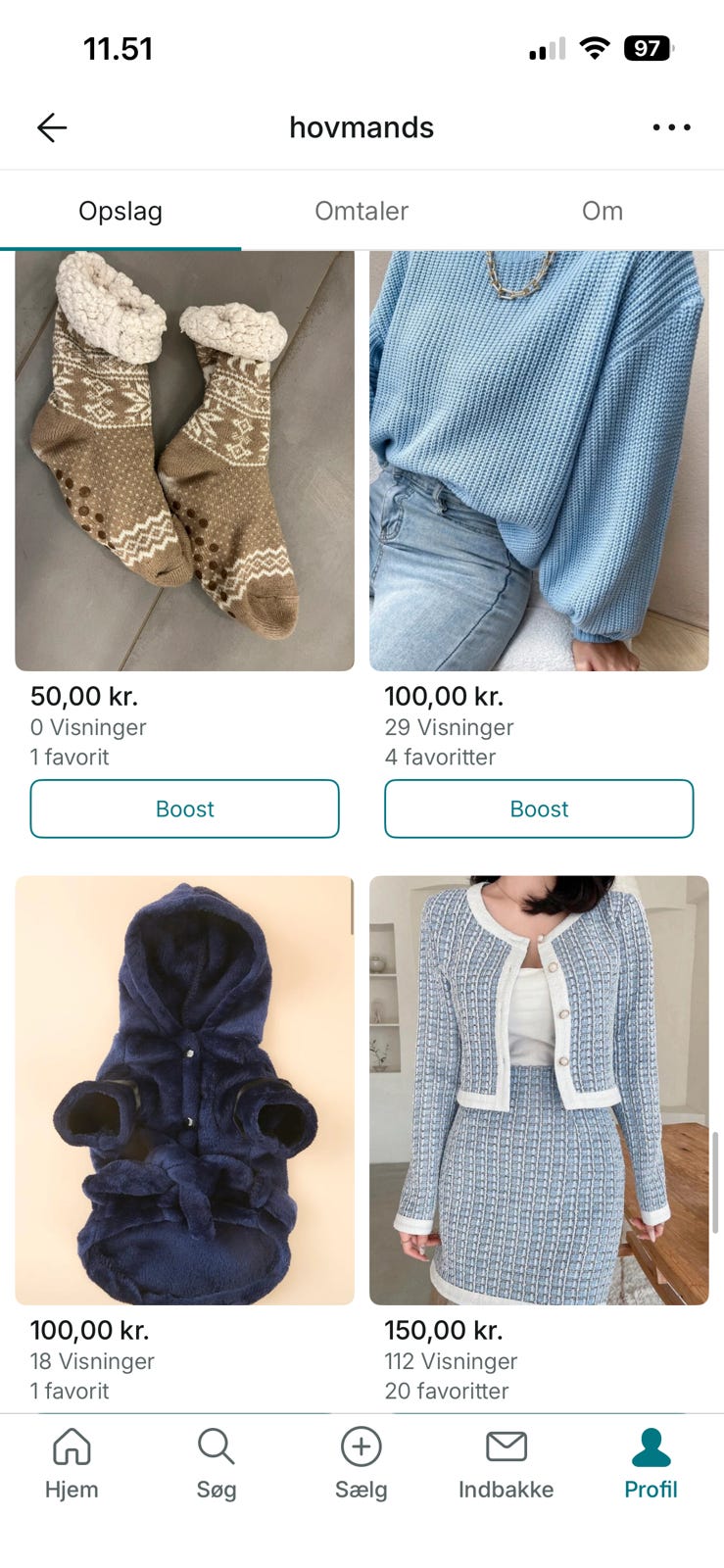
Task: Tap the cellular signal bars icon
Action: [545, 47]
